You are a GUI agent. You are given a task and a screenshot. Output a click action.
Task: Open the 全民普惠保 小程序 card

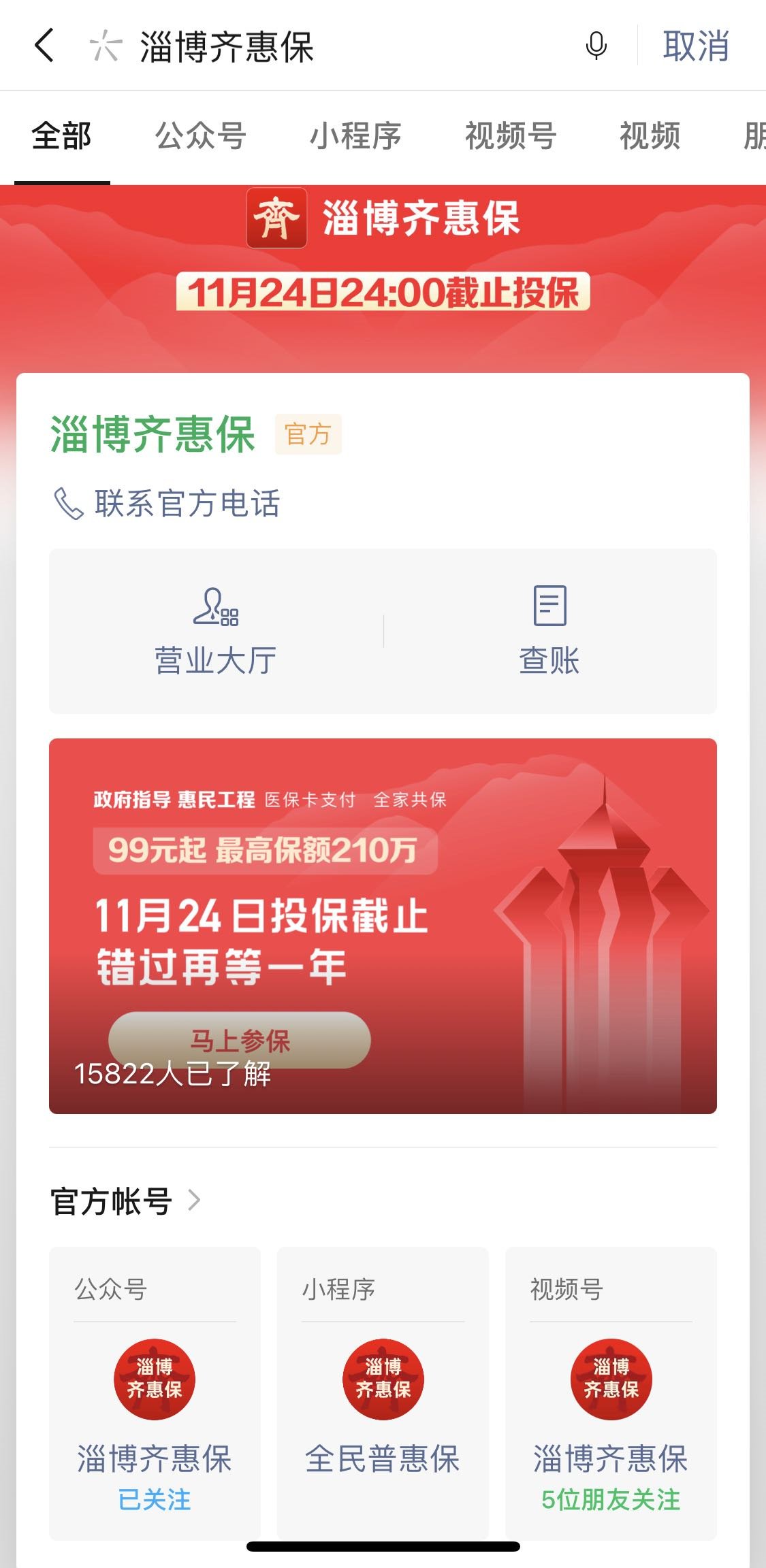(383, 1402)
